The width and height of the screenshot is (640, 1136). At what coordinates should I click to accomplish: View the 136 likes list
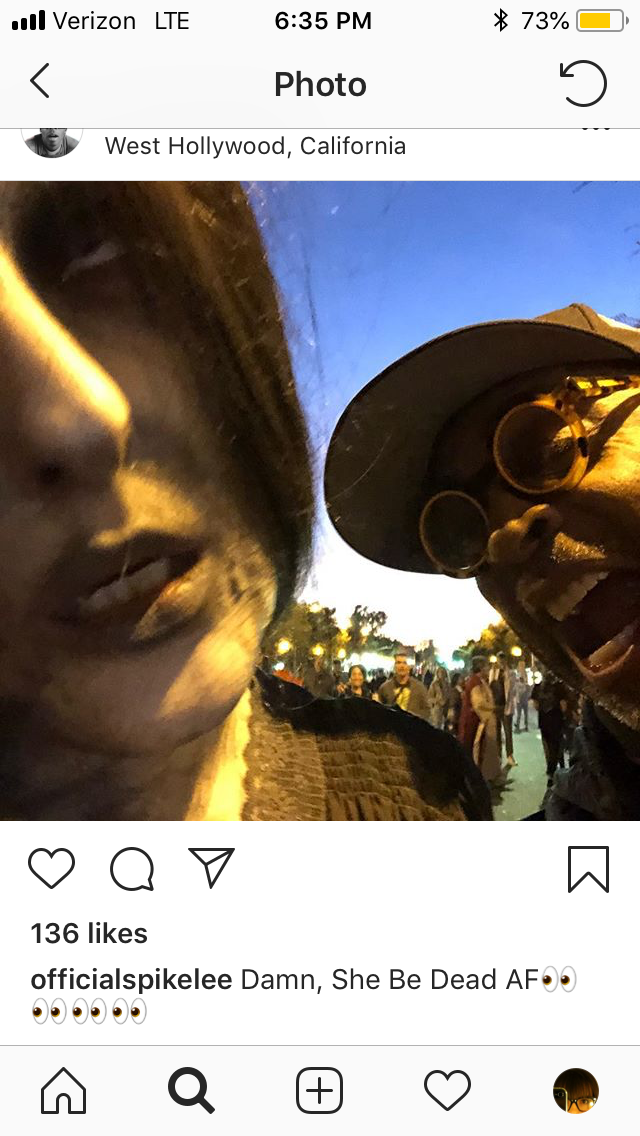89,933
